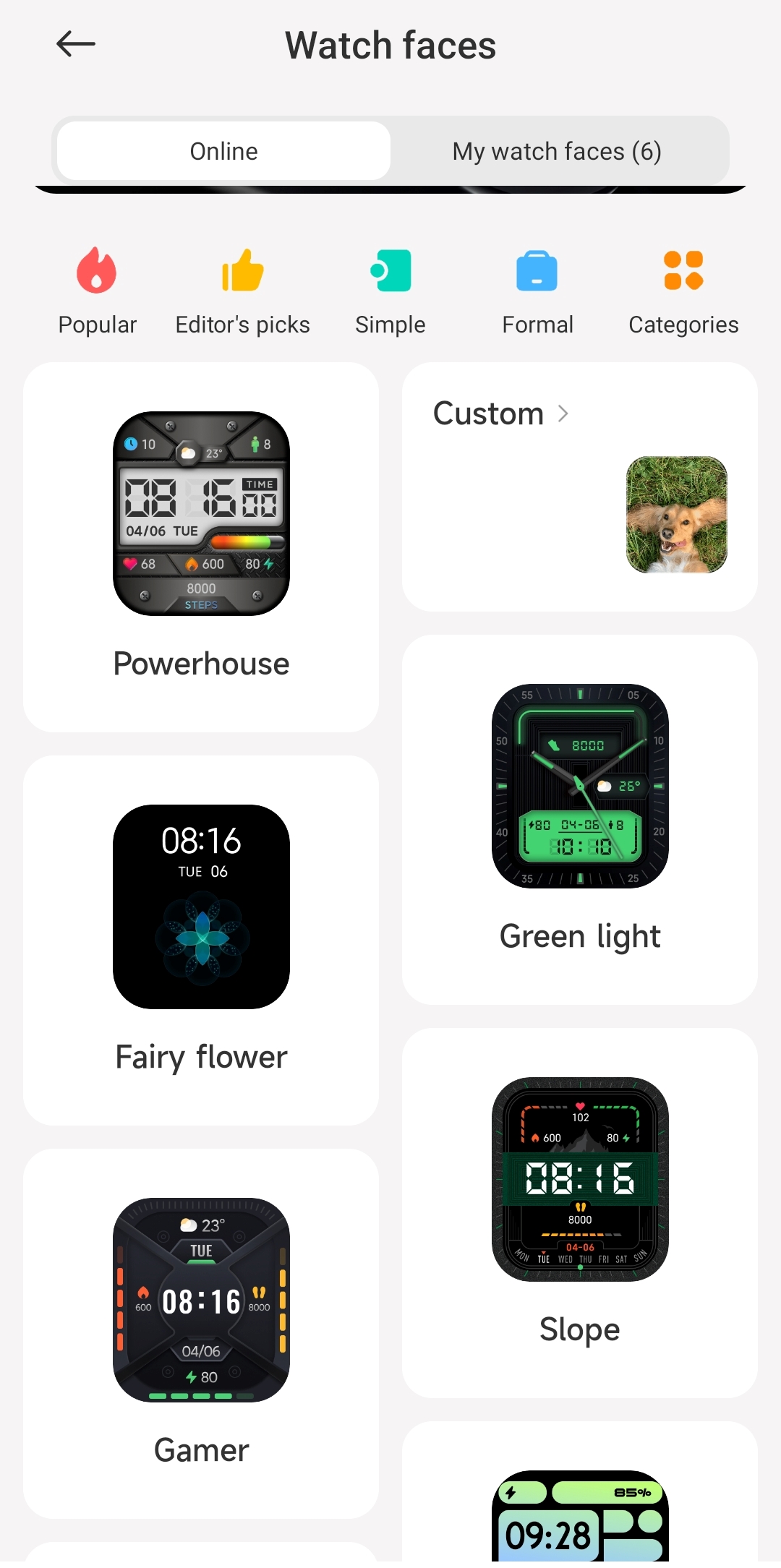Go back using the arrow icon

[76, 44]
